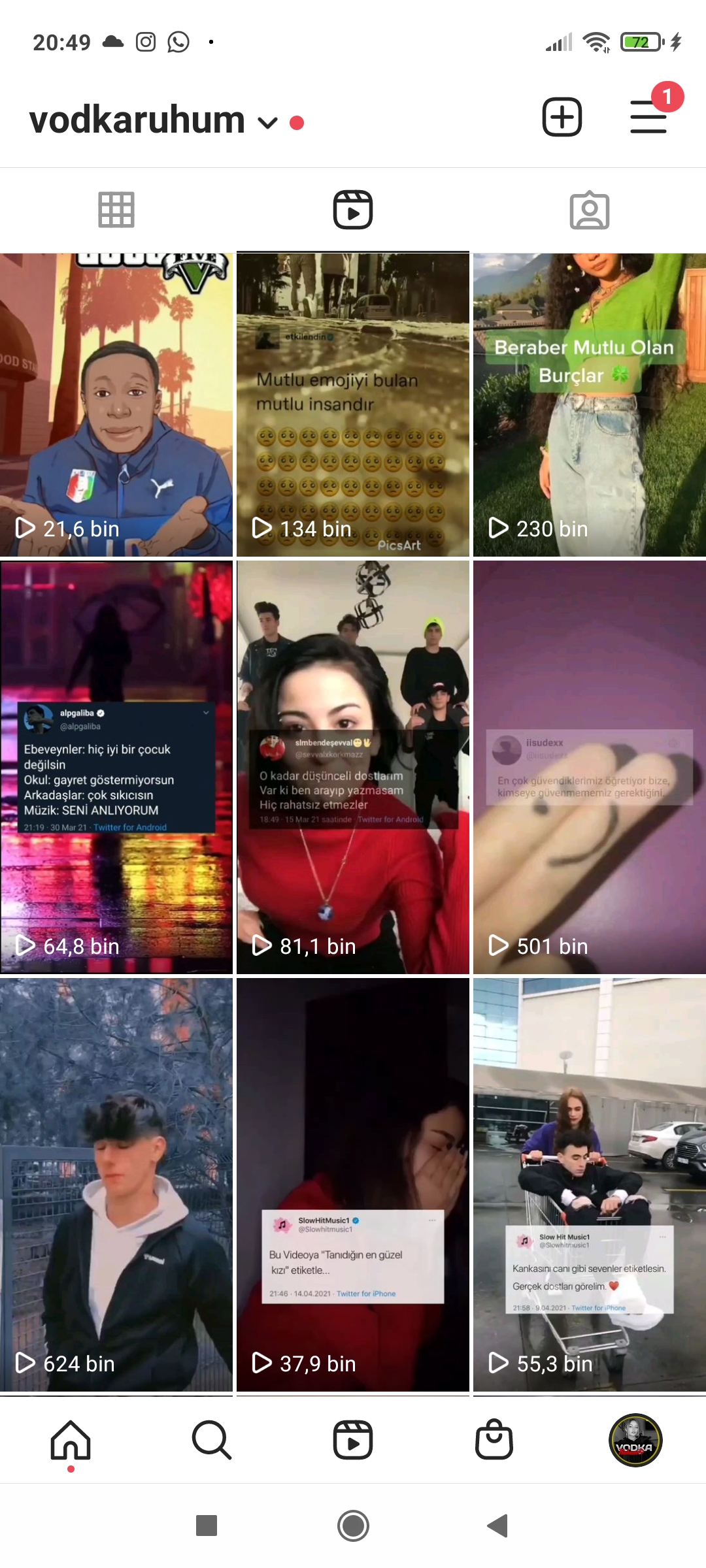706x1568 pixels.
Task: Play the reel with 624 bin views
Action: click(x=116, y=1184)
